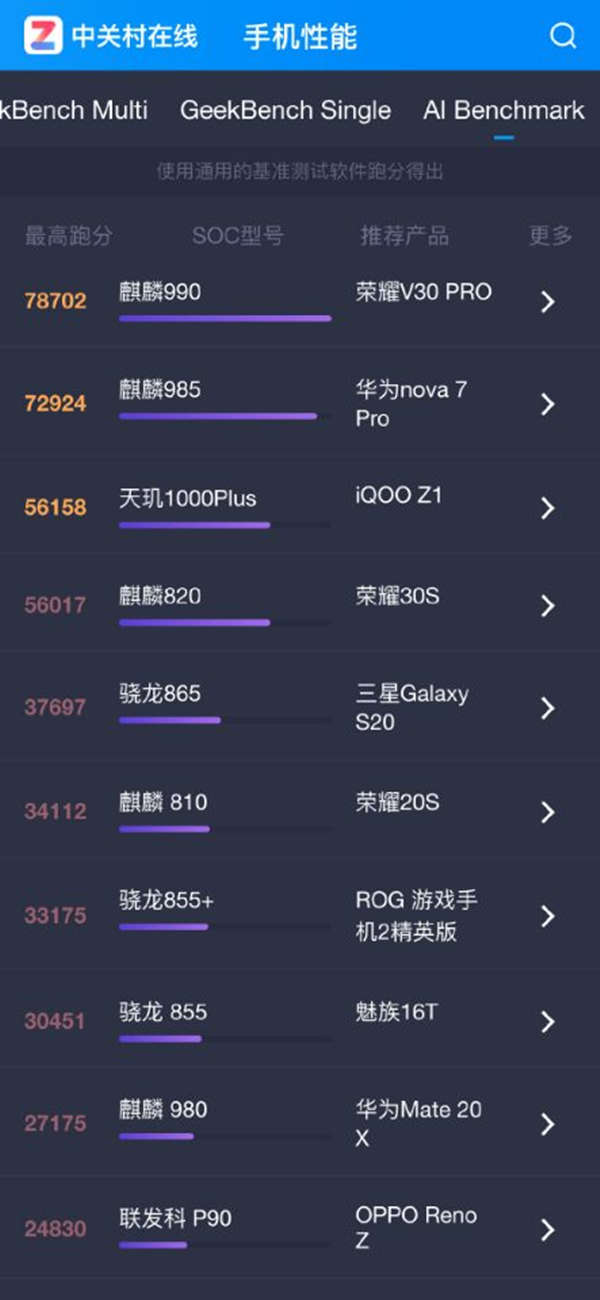Switch to the GeekBench Multi tab
The width and height of the screenshot is (600, 1300).
pos(74,110)
